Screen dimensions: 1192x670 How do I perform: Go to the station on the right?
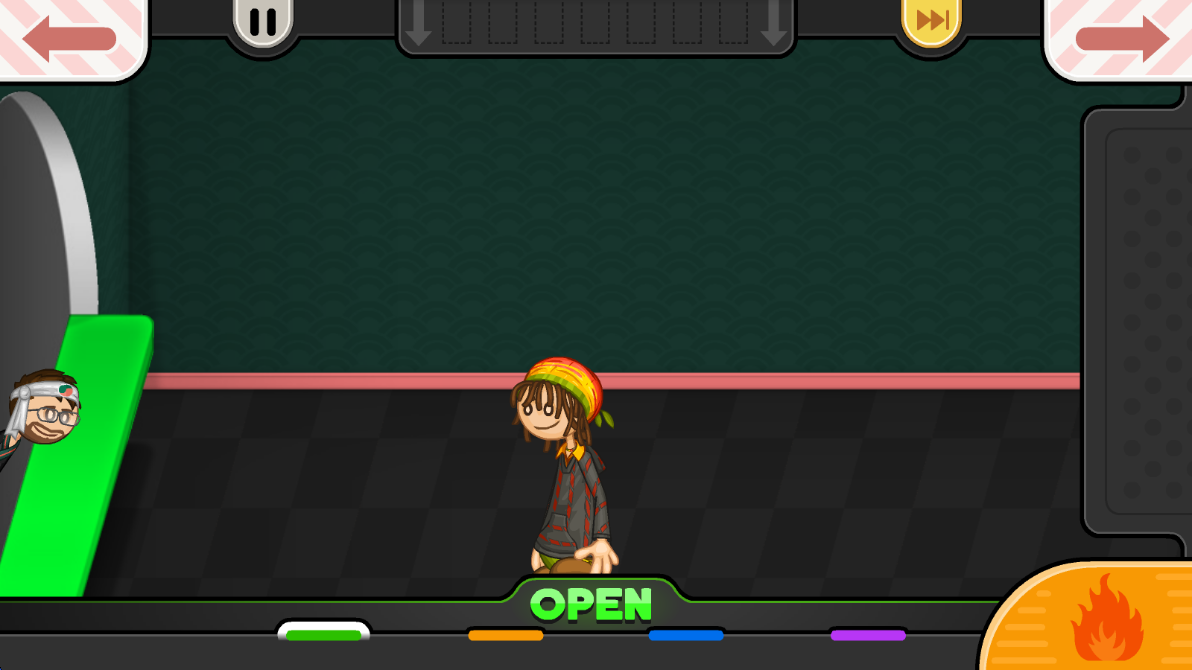1121,38
